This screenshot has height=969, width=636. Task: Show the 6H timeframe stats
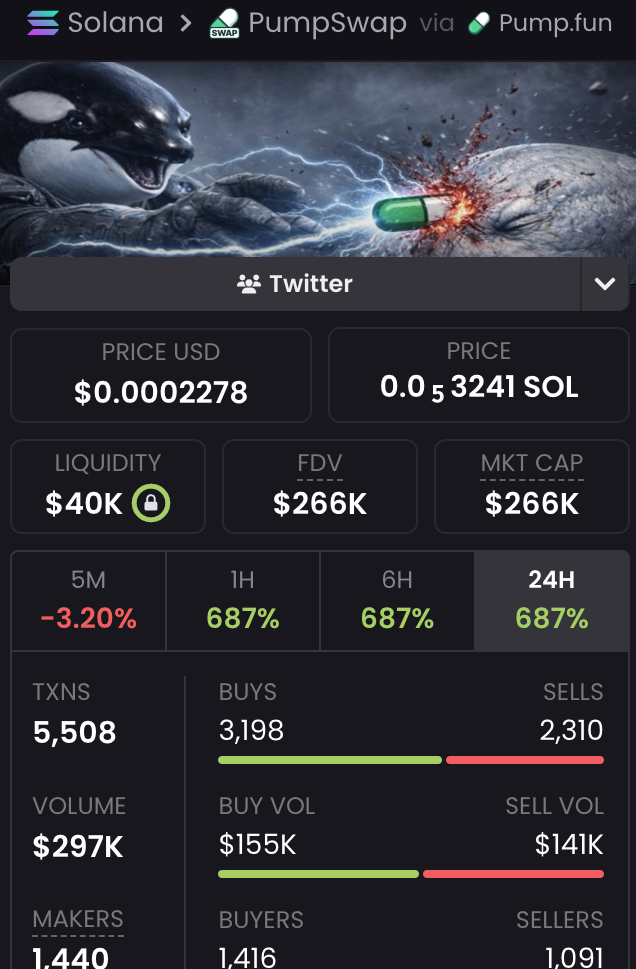(x=397, y=601)
